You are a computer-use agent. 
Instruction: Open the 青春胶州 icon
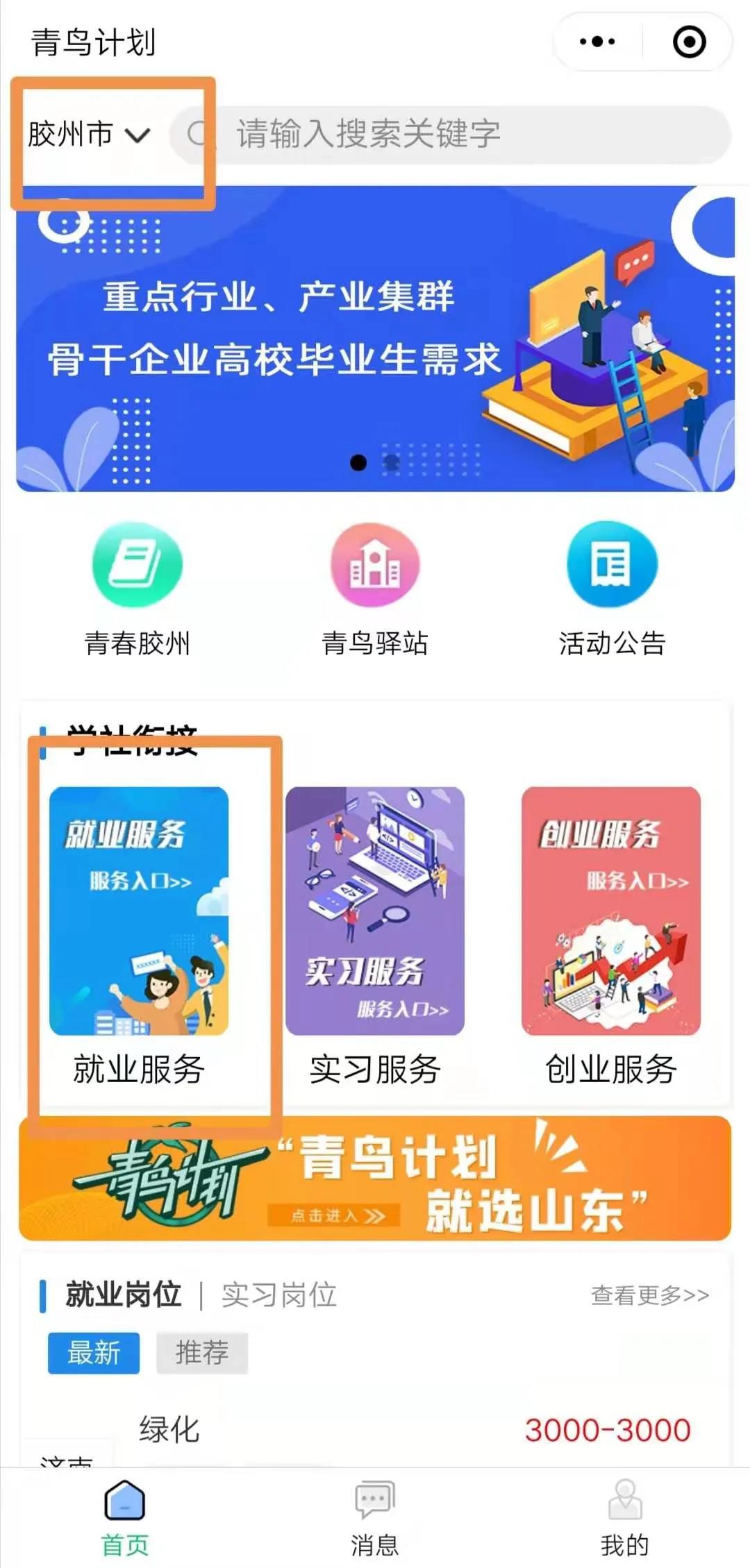tap(136, 566)
